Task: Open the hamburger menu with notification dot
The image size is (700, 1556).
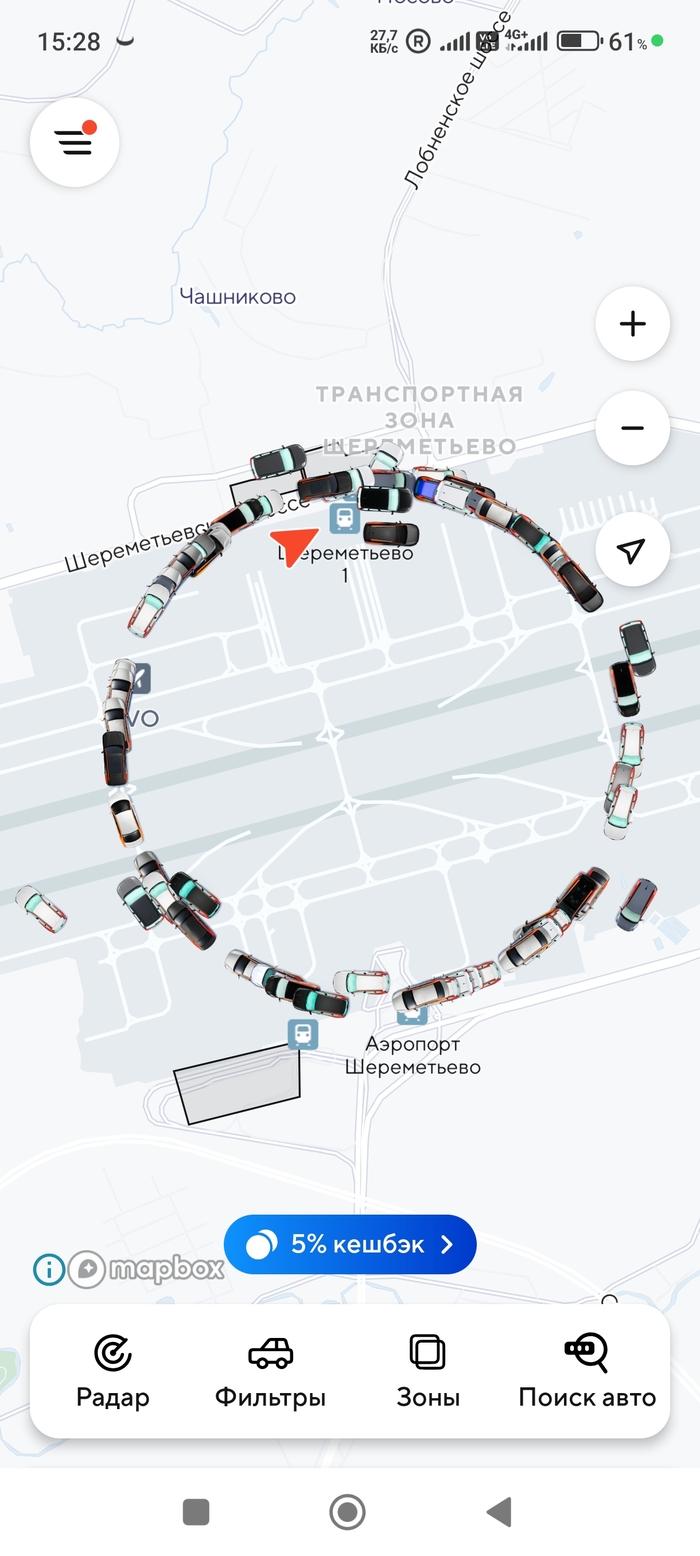Action: (x=74, y=142)
